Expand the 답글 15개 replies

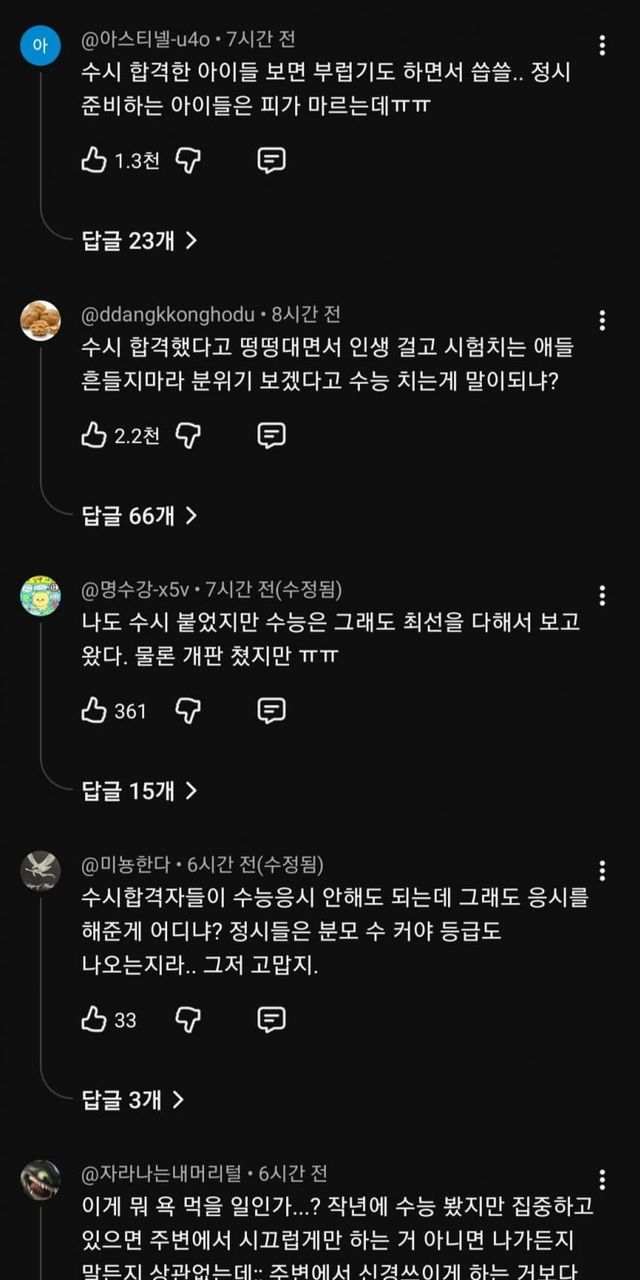[139, 790]
